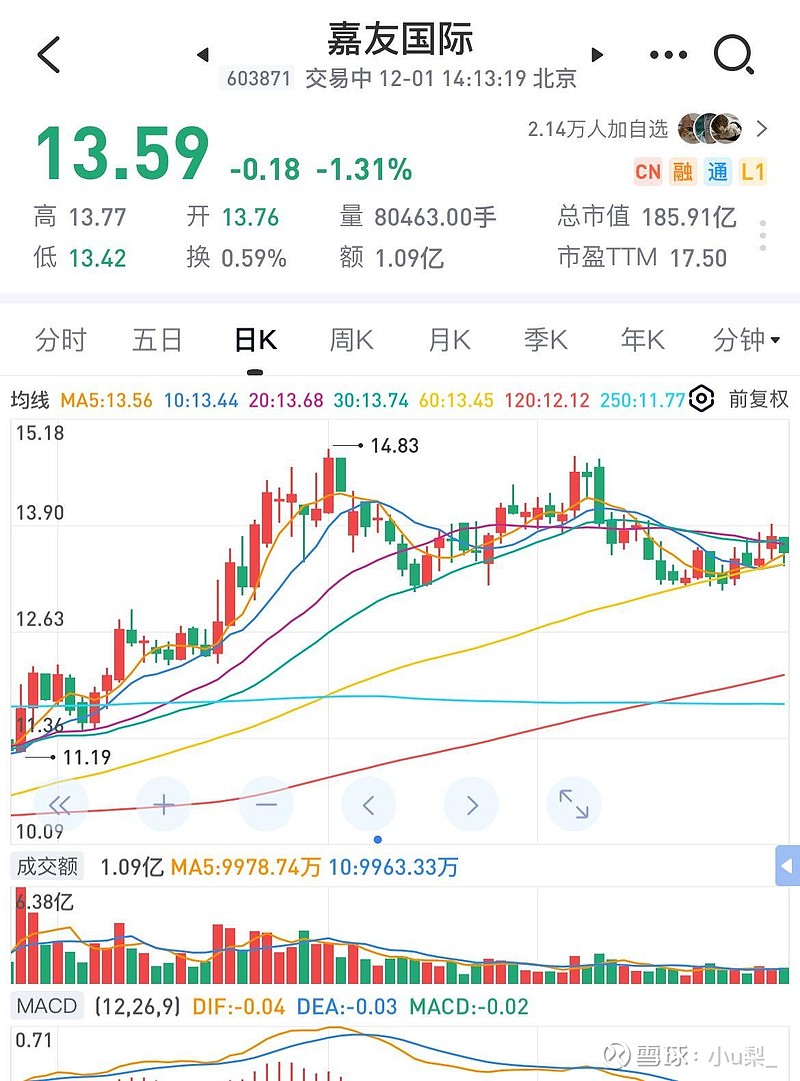Image resolution: width=800 pixels, height=1081 pixels.
Task: Expand the chart to full screen
Action: tap(574, 804)
